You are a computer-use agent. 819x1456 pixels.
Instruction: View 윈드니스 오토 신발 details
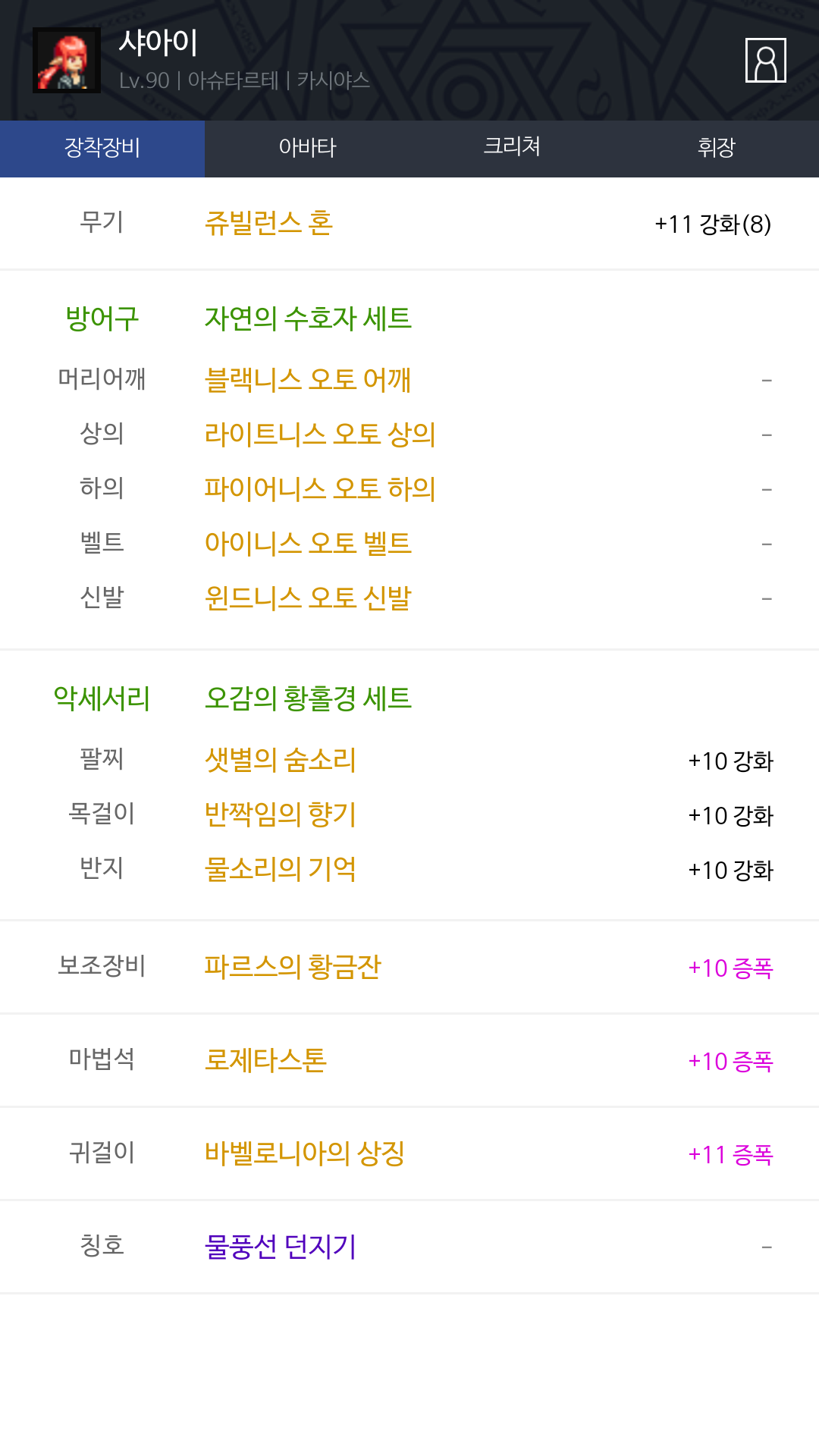tap(307, 598)
